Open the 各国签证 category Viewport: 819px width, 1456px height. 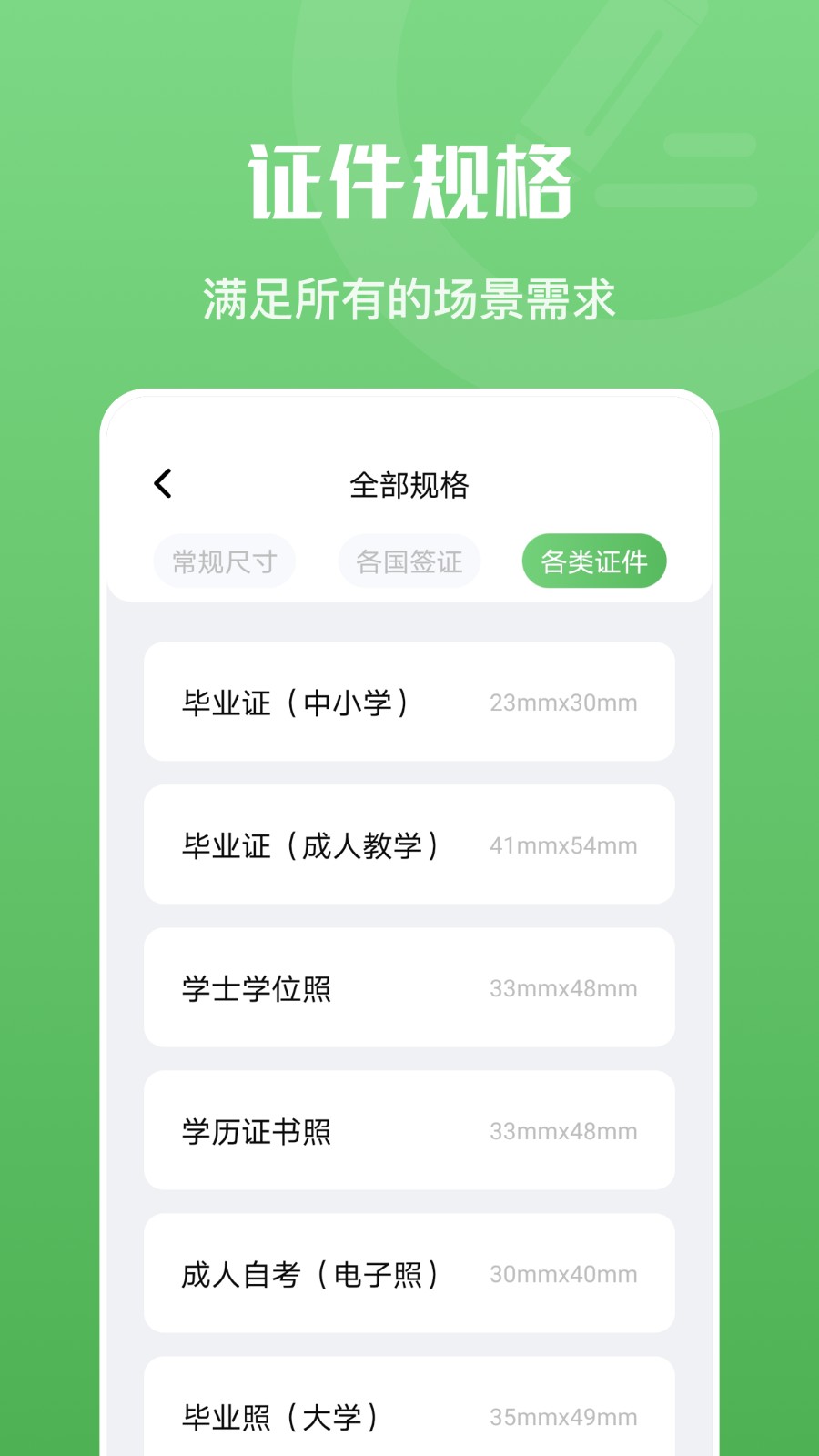409,561
